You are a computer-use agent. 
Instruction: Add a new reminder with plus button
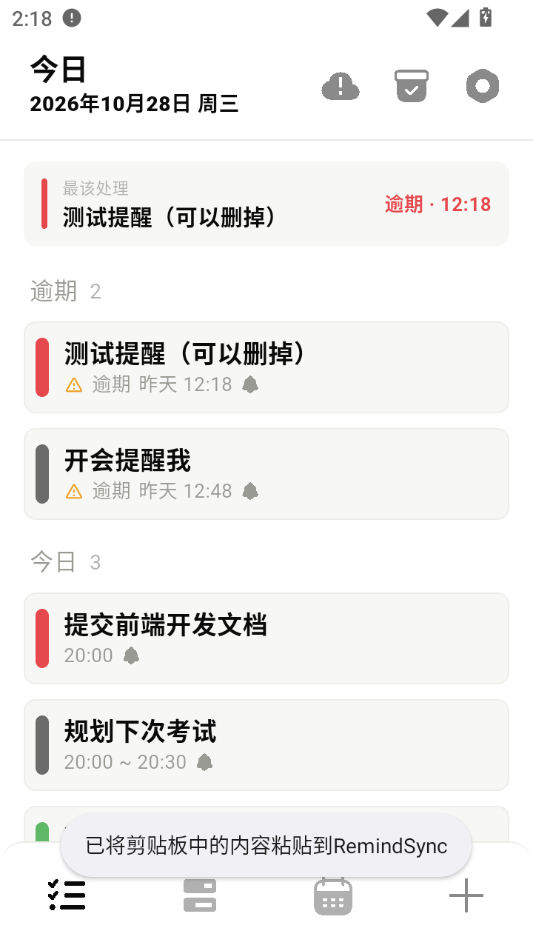[467, 895]
